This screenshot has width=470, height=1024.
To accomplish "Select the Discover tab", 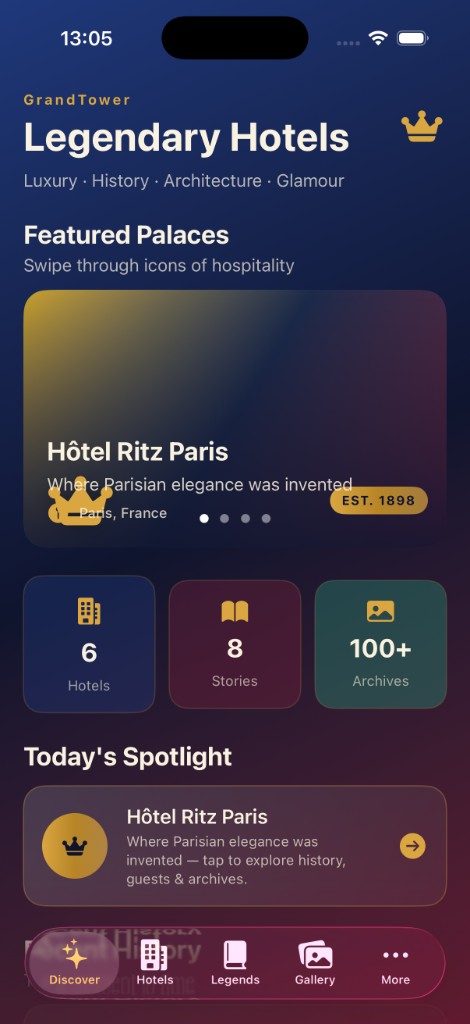I will [74, 963].
